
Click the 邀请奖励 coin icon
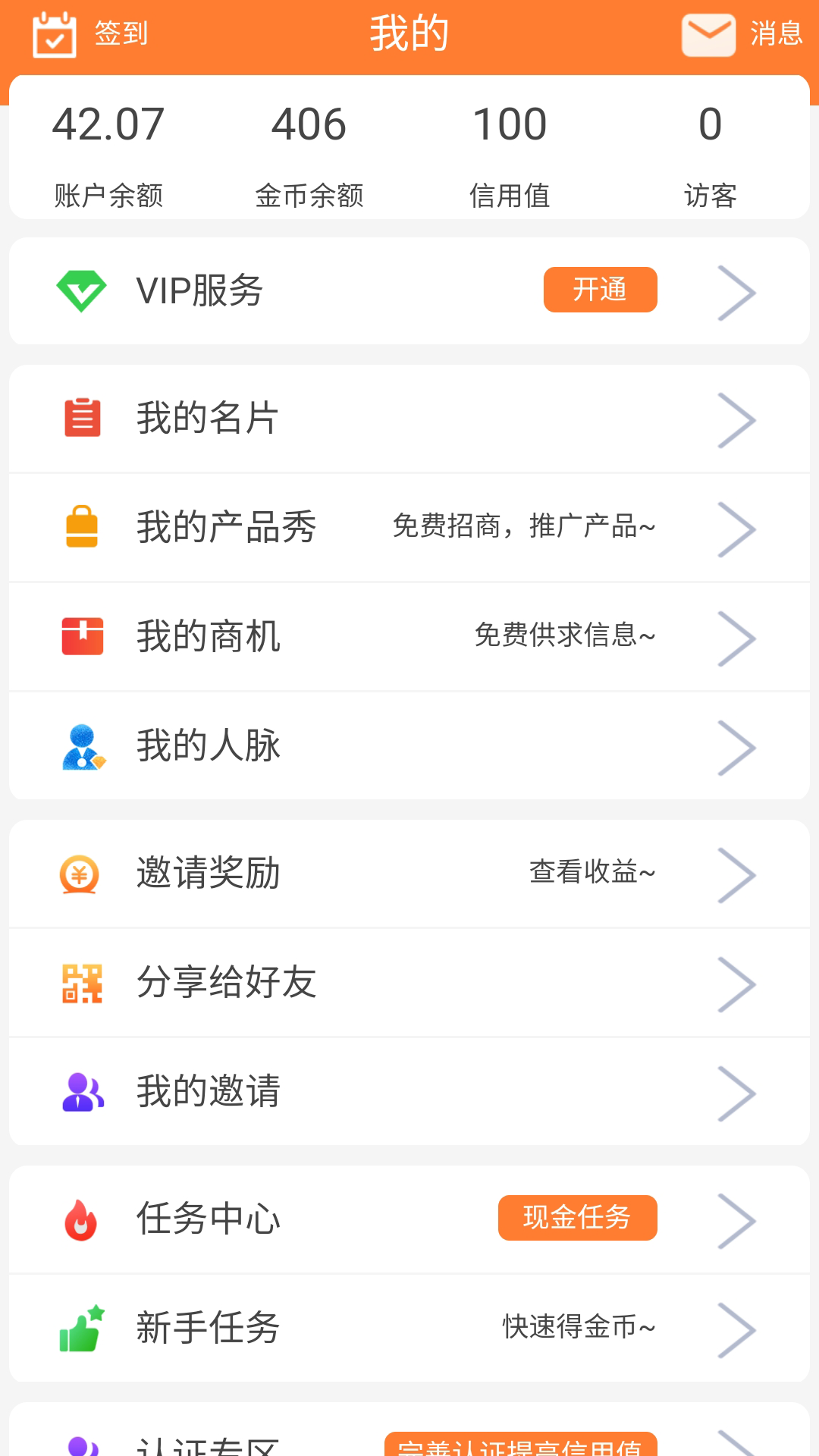tap(81, 873)
